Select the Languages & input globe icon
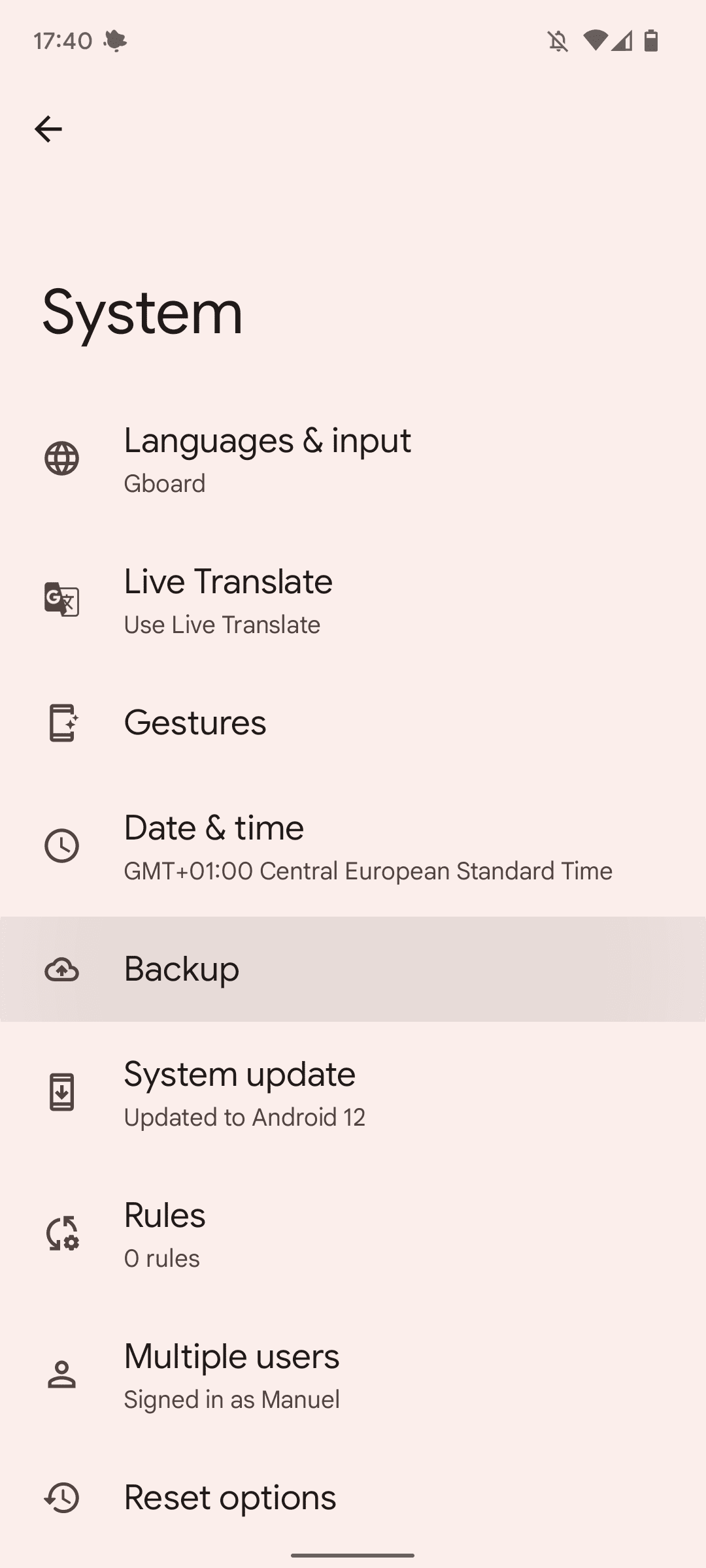706x1568 pixels. click(62, 458)
